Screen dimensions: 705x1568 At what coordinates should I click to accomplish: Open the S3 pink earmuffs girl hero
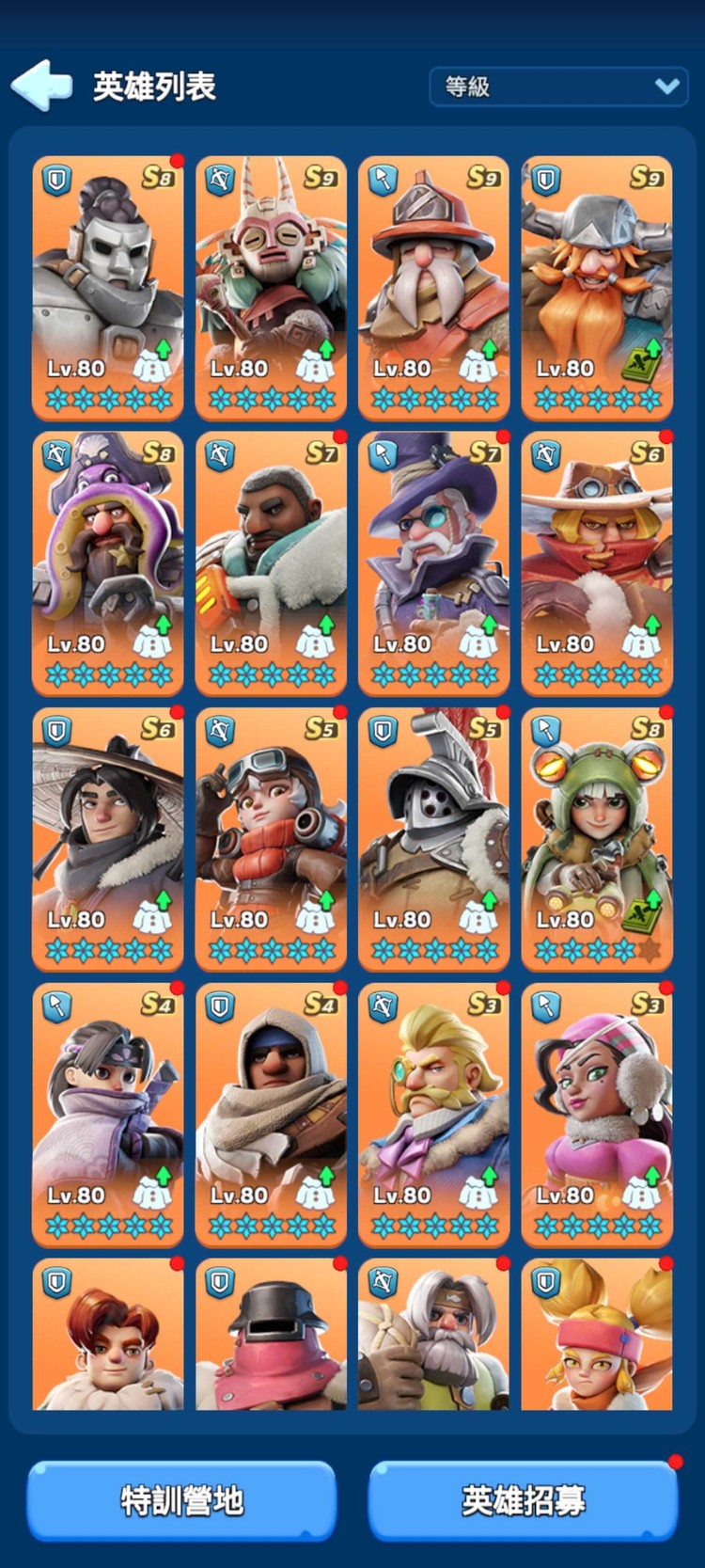(597, 1112)
